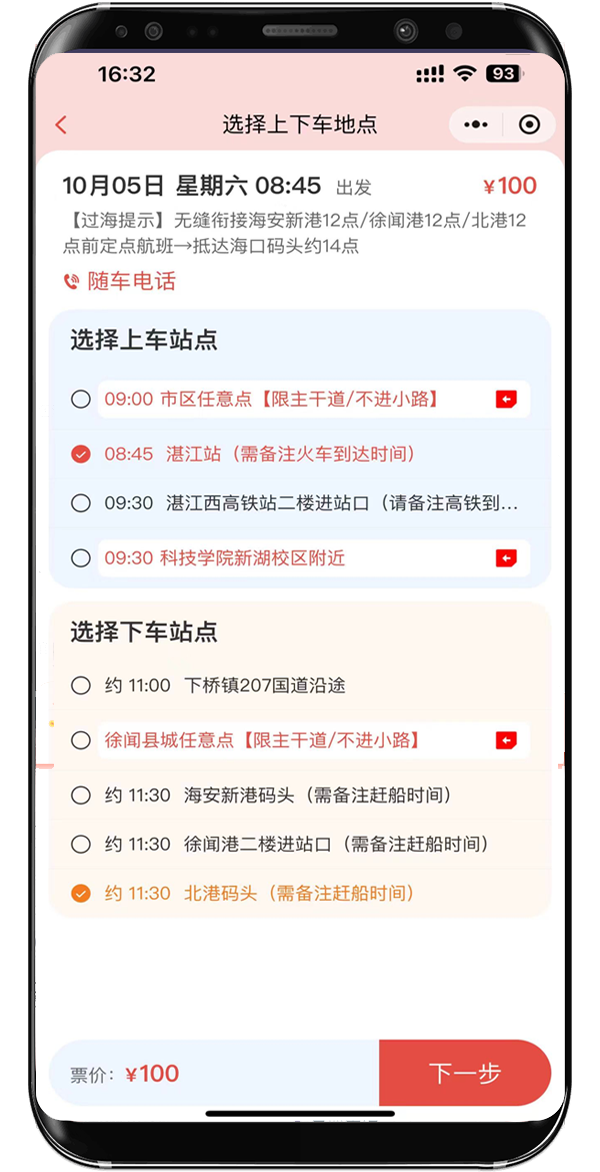
Task: Select 08:45 湛江站 as boarding stop
Action: (x=300, y=454)
